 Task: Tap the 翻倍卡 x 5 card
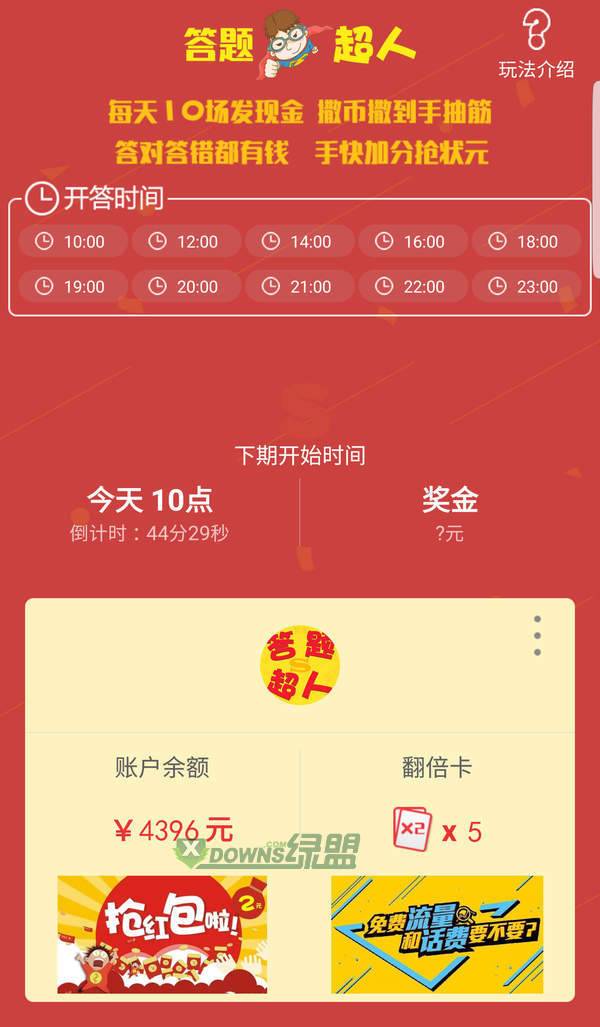click(437, 829)
